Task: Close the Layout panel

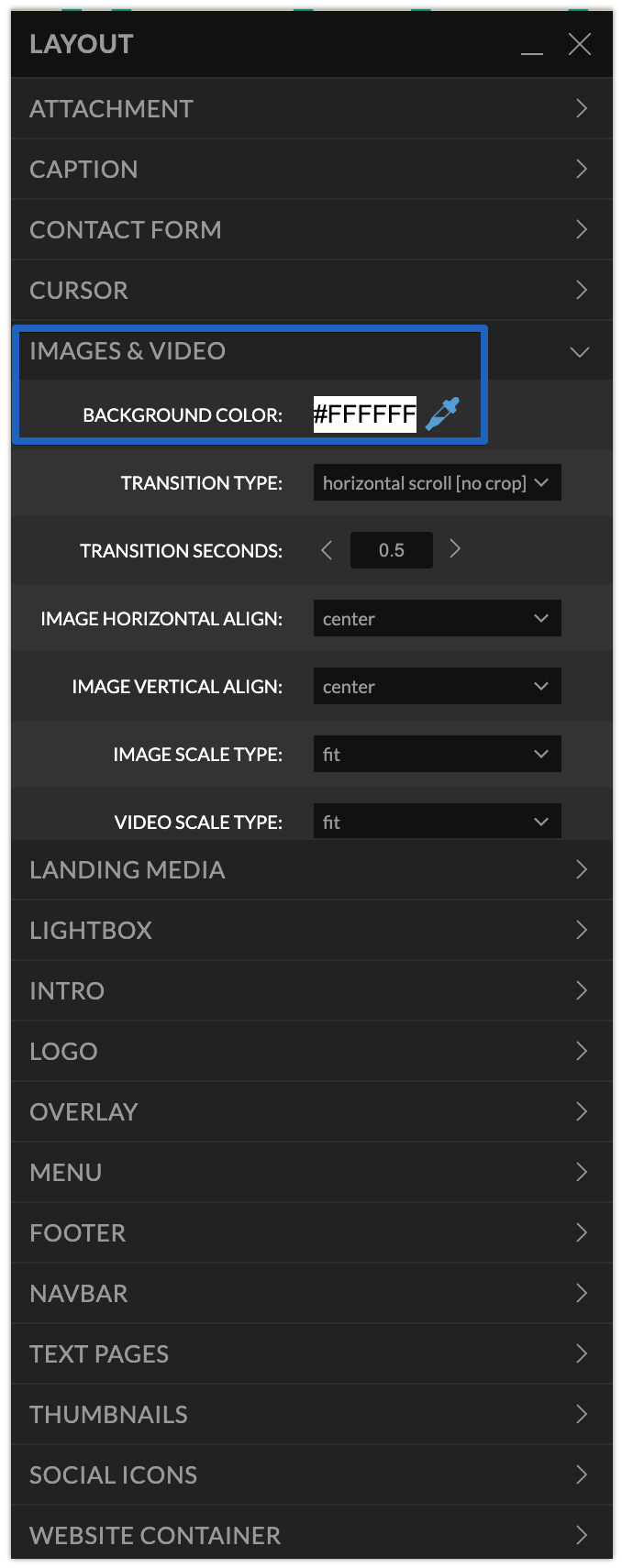Action: click(579, 44)
